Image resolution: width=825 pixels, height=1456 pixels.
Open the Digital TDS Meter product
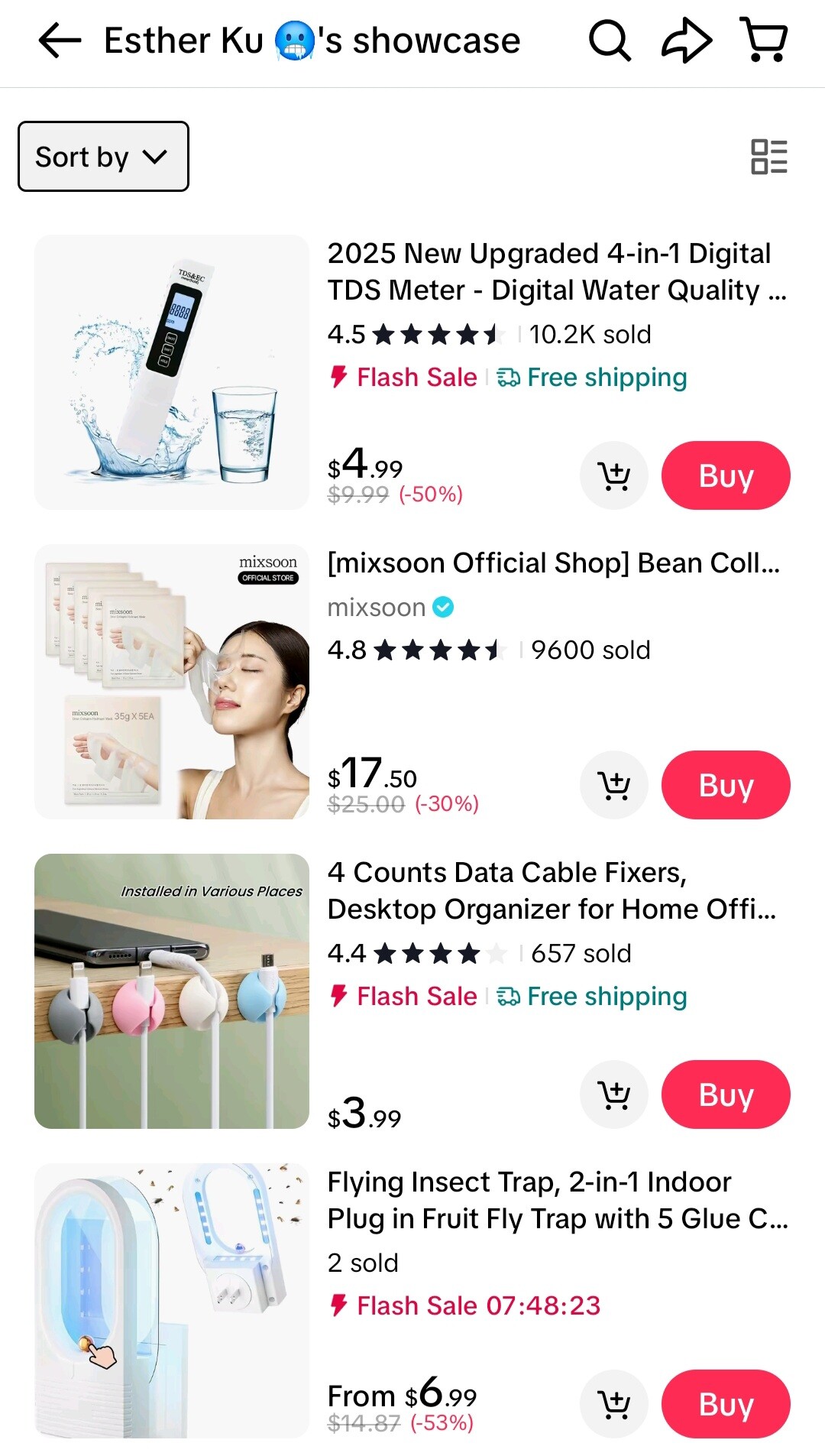click(548, 271)
